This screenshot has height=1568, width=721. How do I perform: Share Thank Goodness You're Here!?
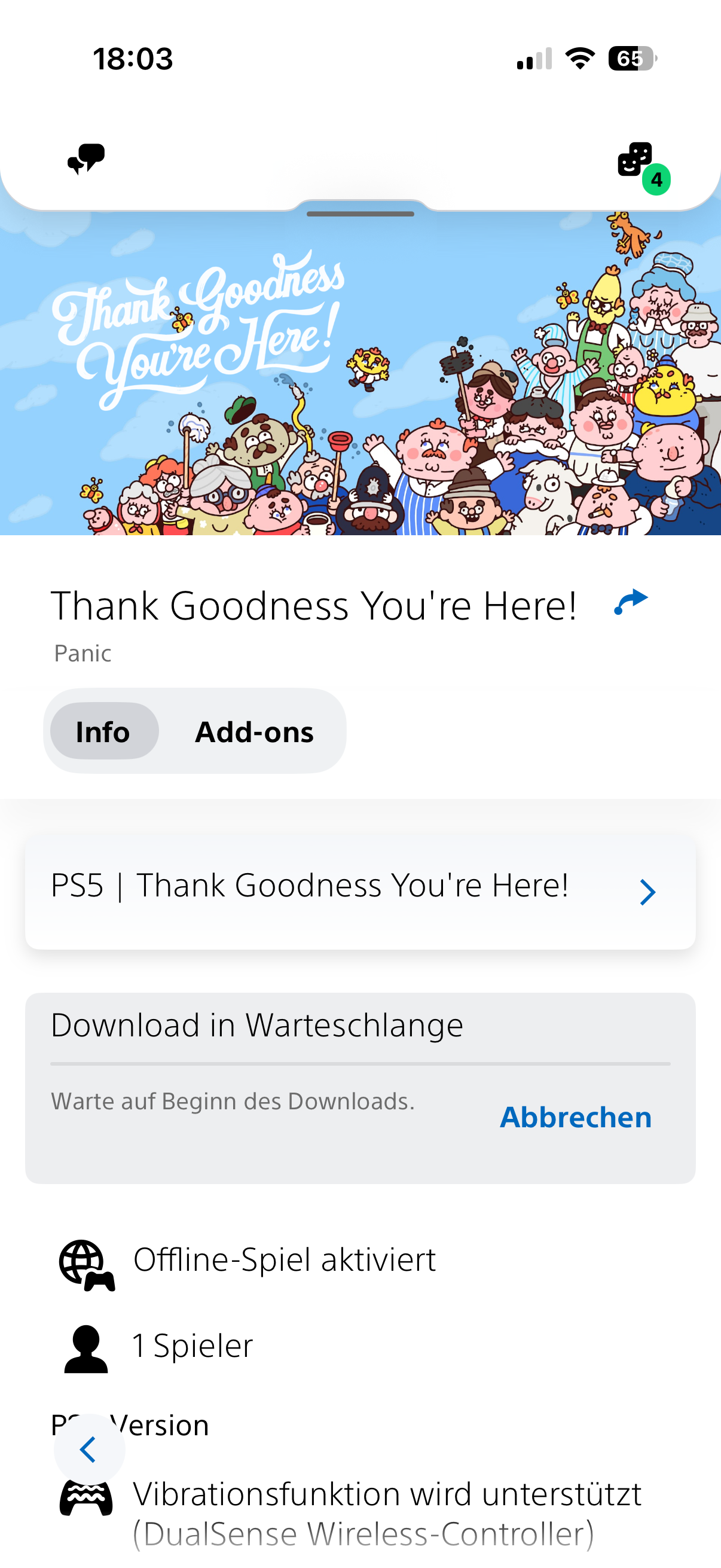pos(630,603)
